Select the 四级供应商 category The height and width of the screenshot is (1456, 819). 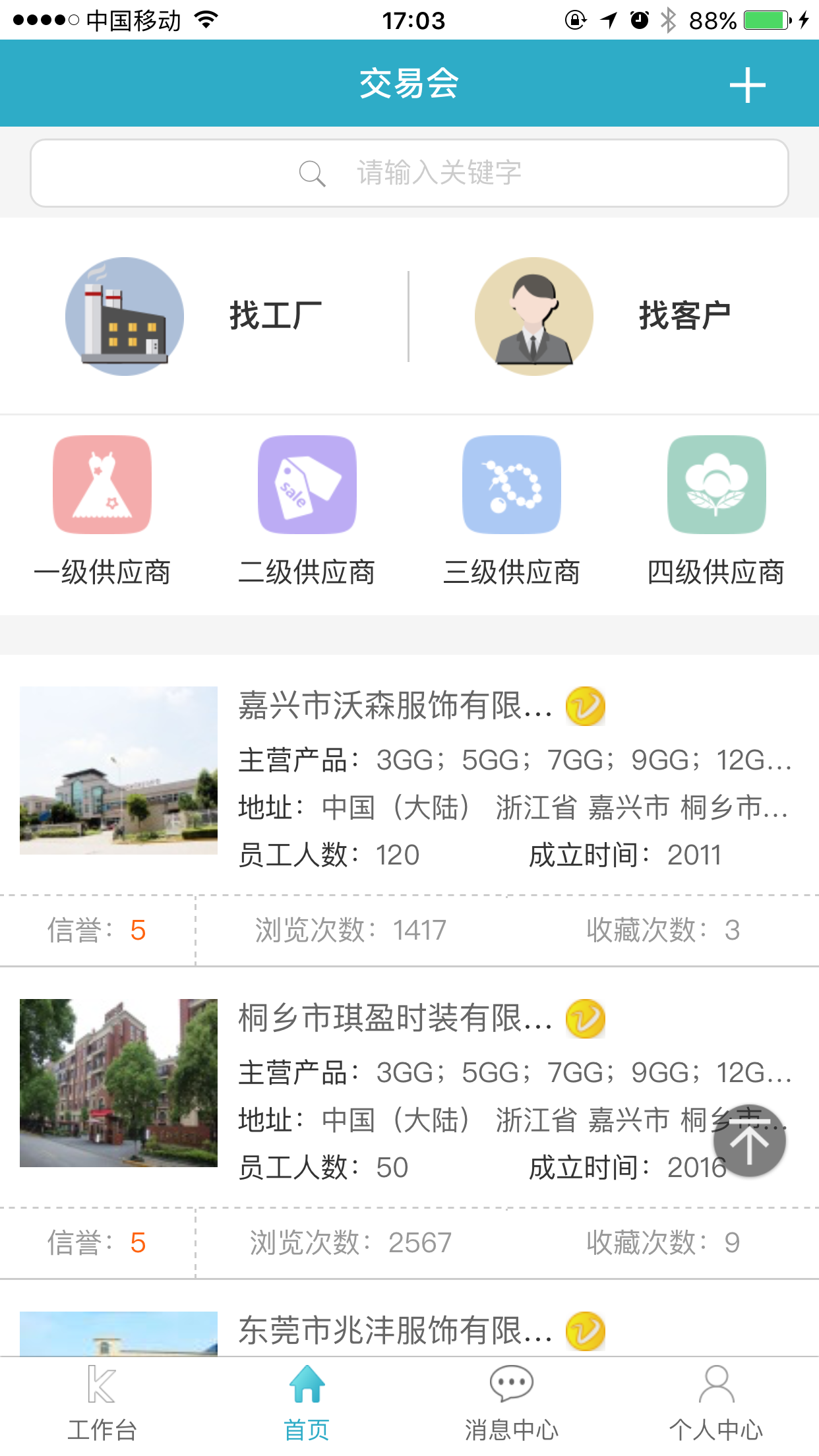(x=716, y=509)
